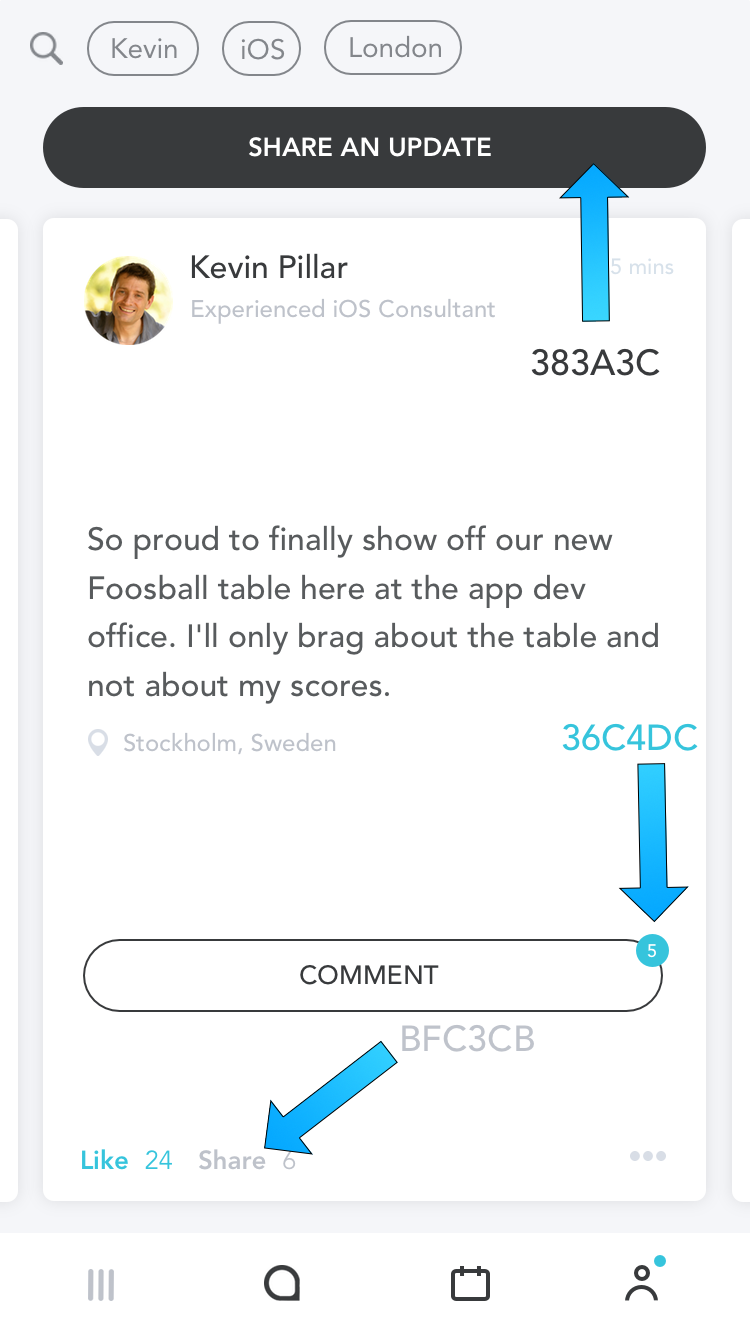The image size is (750, 1334).
Task: Select the iOS filter chip
Action: 262,49
